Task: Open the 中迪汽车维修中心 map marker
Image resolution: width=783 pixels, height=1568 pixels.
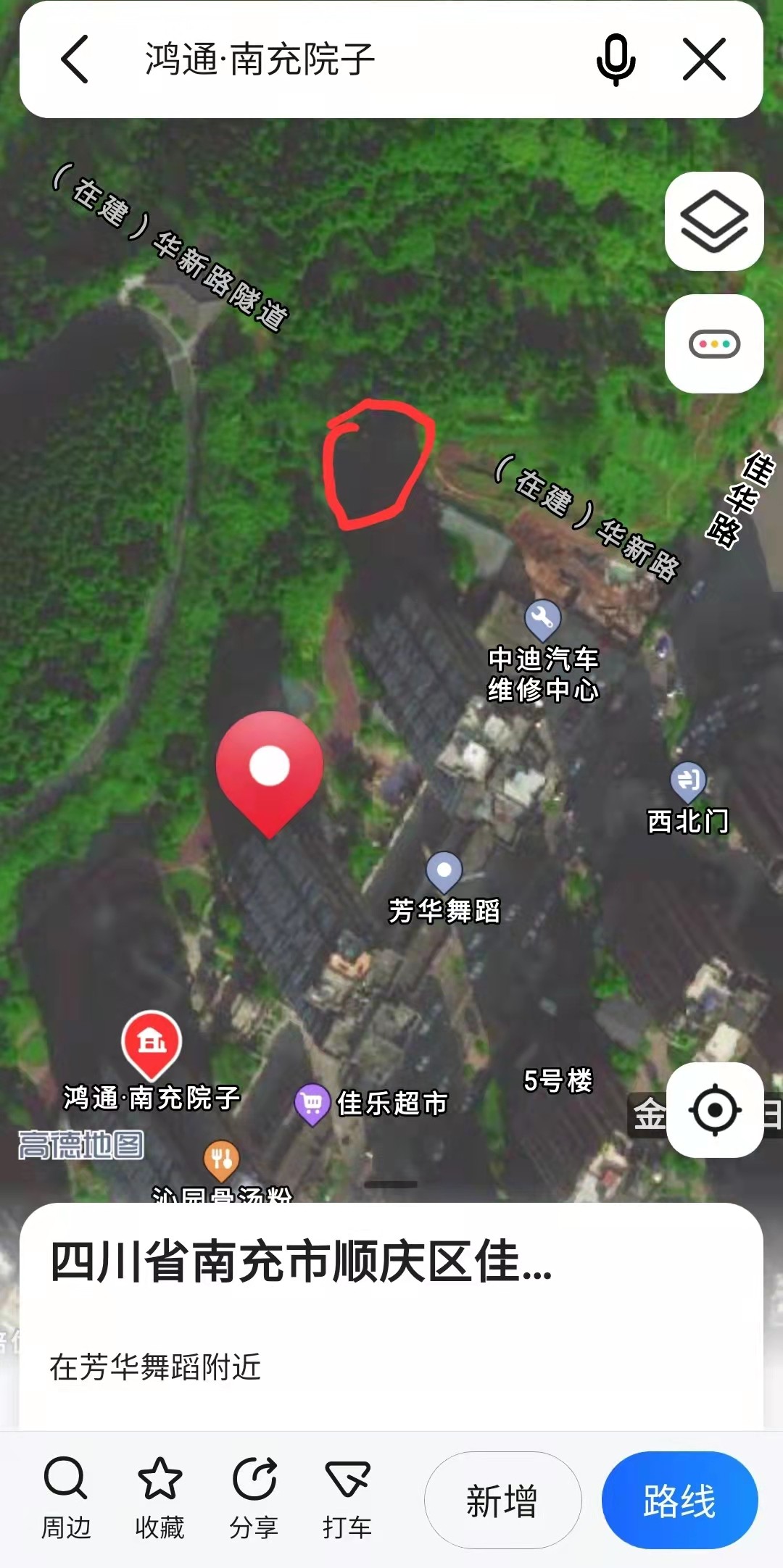Action: pyautogui.click(x=542, y=620)
